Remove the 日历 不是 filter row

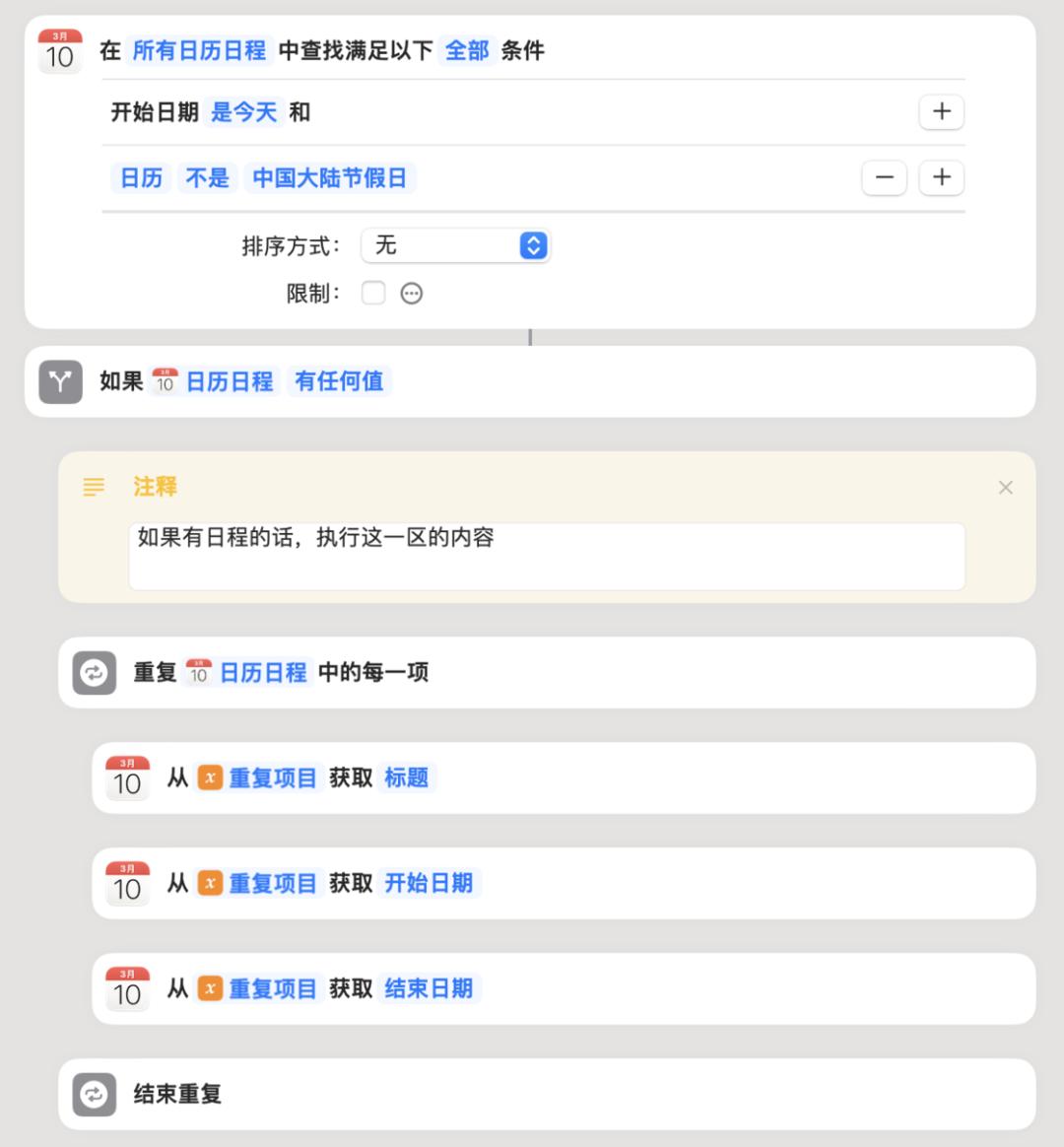click(x=884, y=177)
